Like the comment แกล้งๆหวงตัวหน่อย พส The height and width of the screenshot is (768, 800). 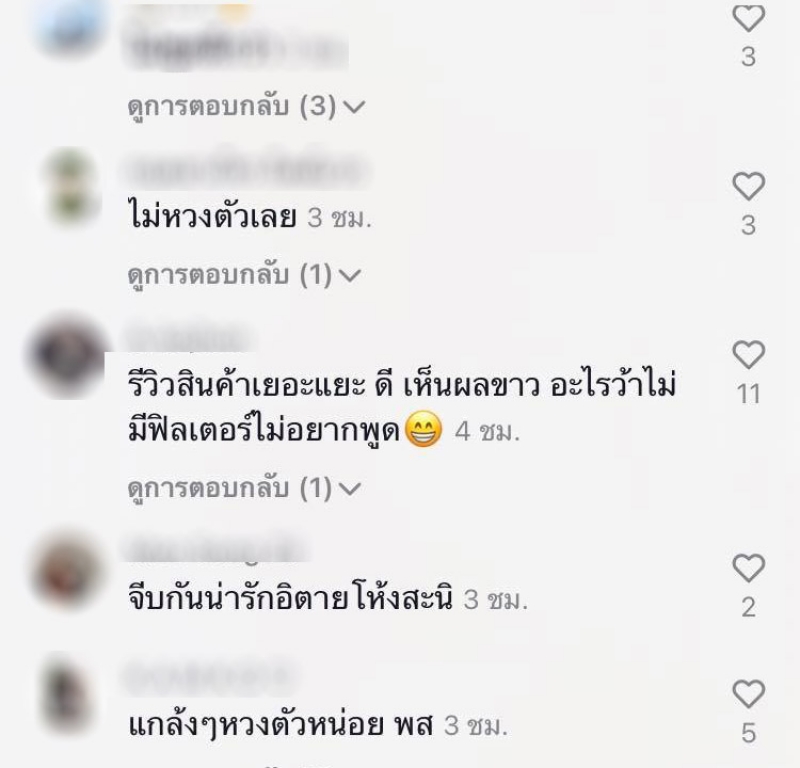(748, 693)
